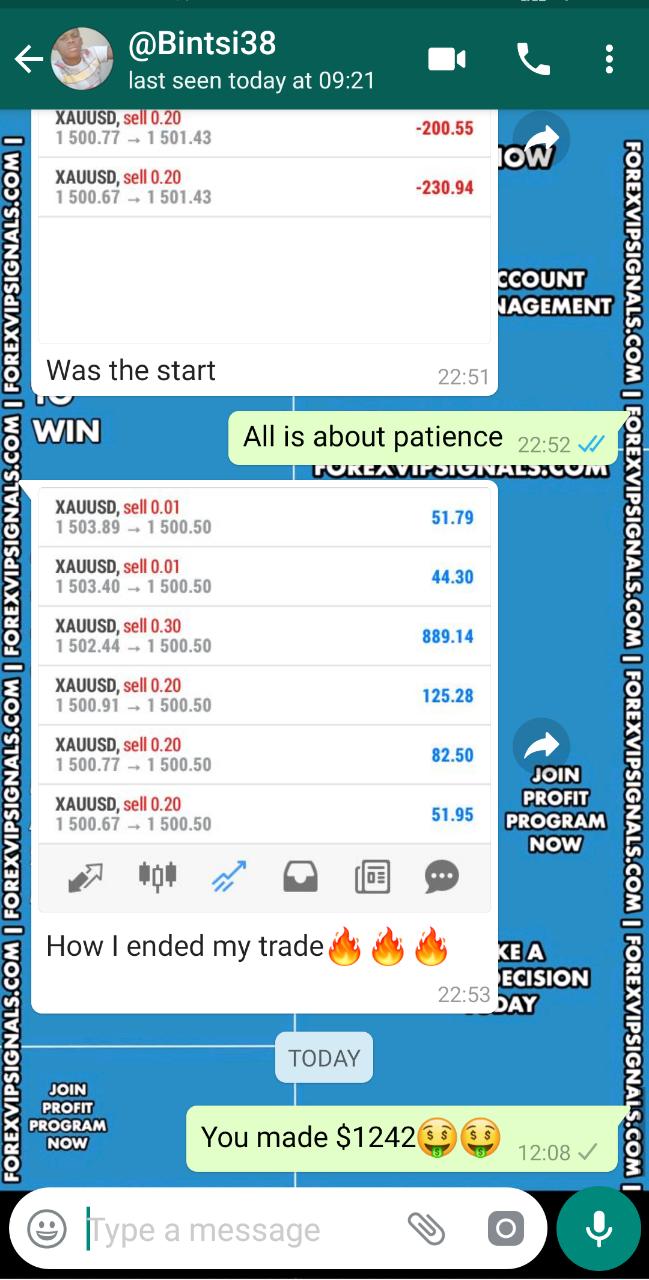The image size is (649, 1280).
Task: Forward the "Was the start" image
Action: [x=541, y=139]
